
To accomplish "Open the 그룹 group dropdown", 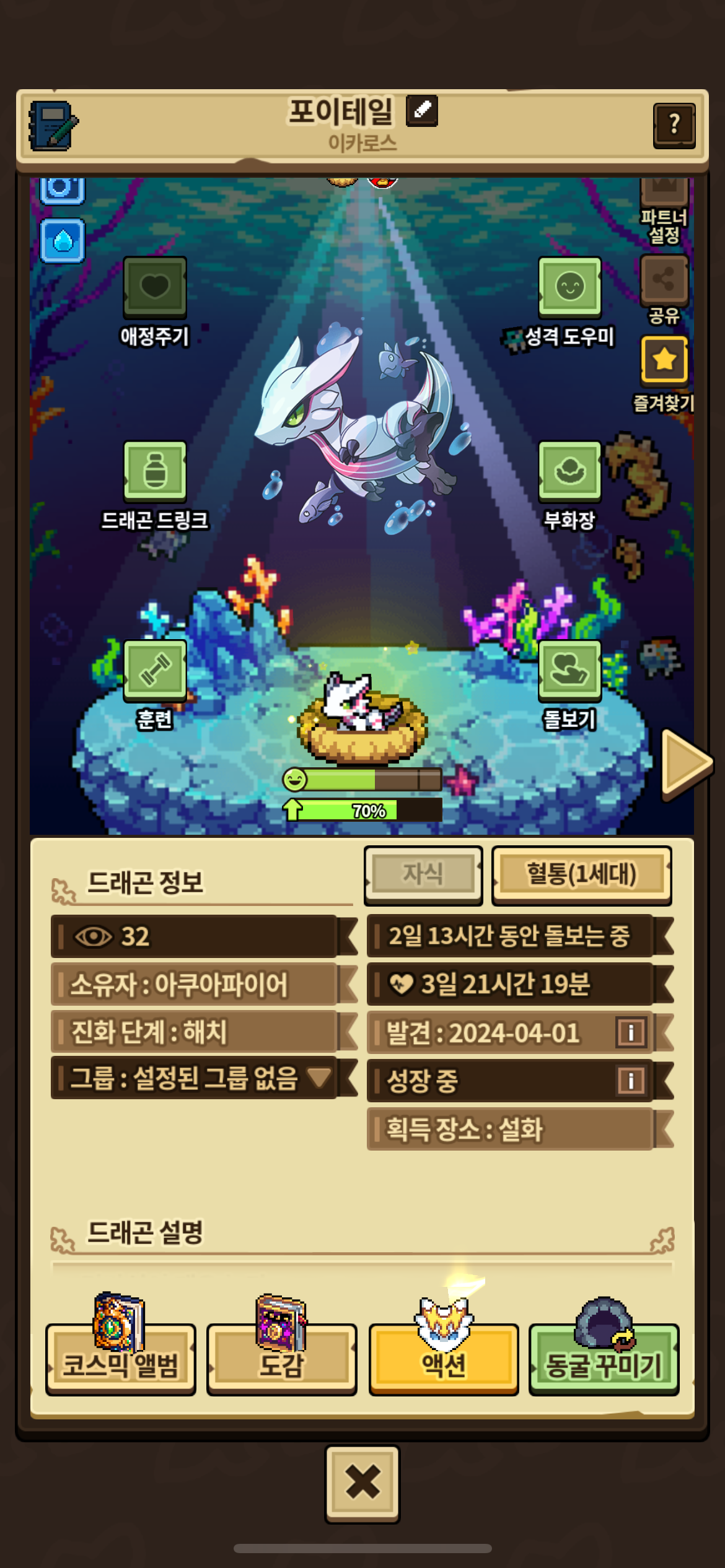I will tap(195, 1078).
